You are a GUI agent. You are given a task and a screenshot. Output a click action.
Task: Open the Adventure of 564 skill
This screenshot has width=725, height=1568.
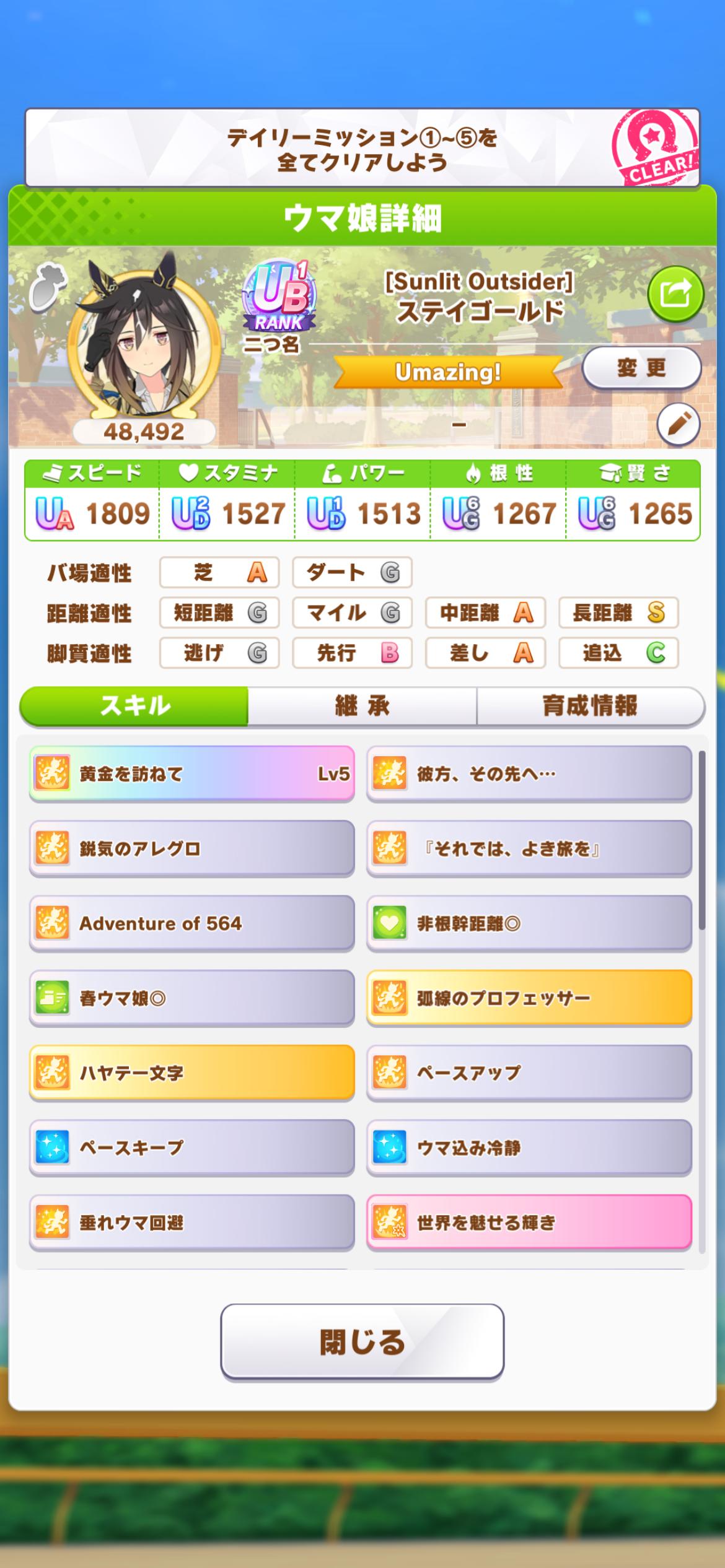coord(191,923)
